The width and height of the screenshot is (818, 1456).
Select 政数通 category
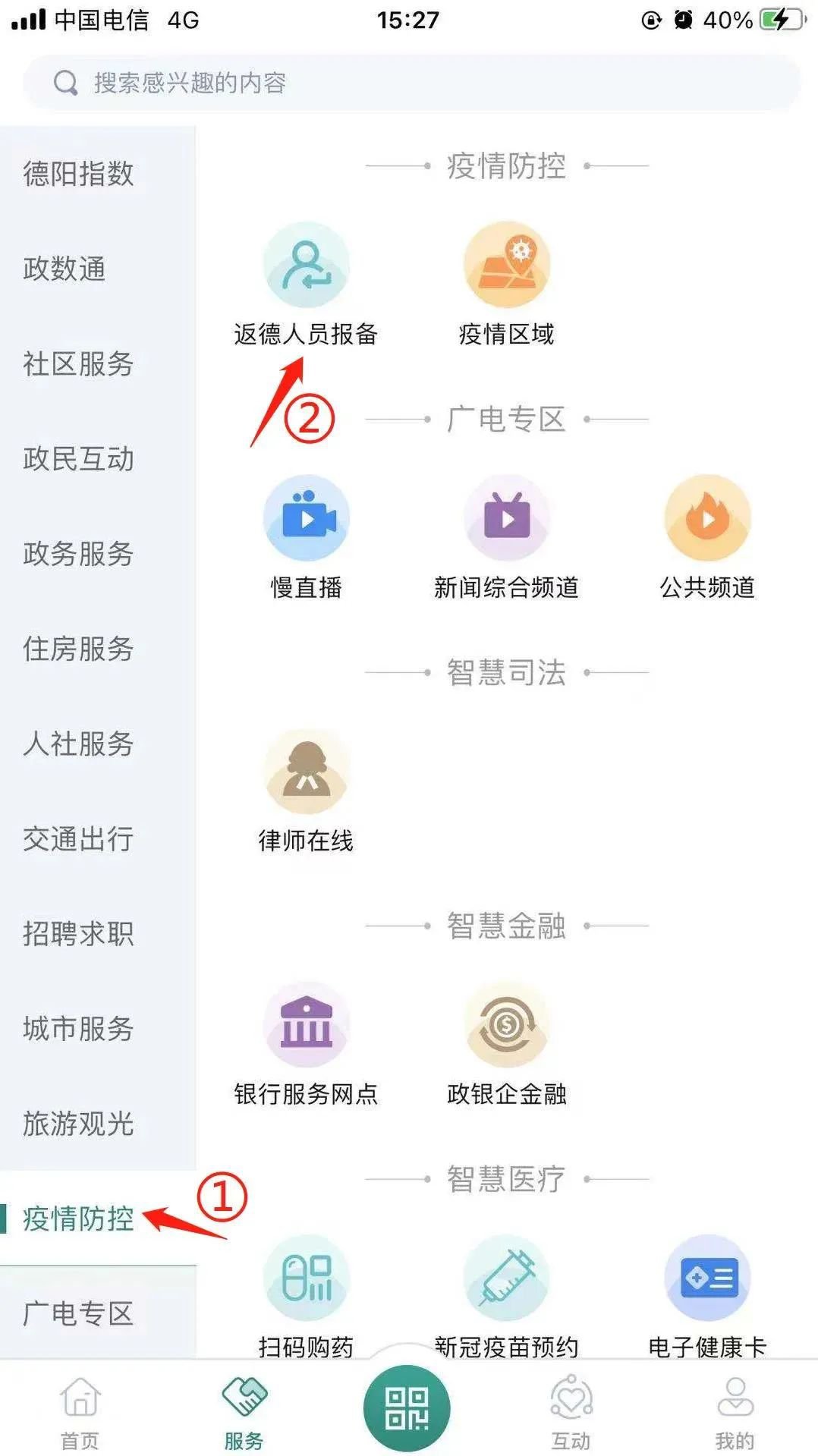(65, 269)
